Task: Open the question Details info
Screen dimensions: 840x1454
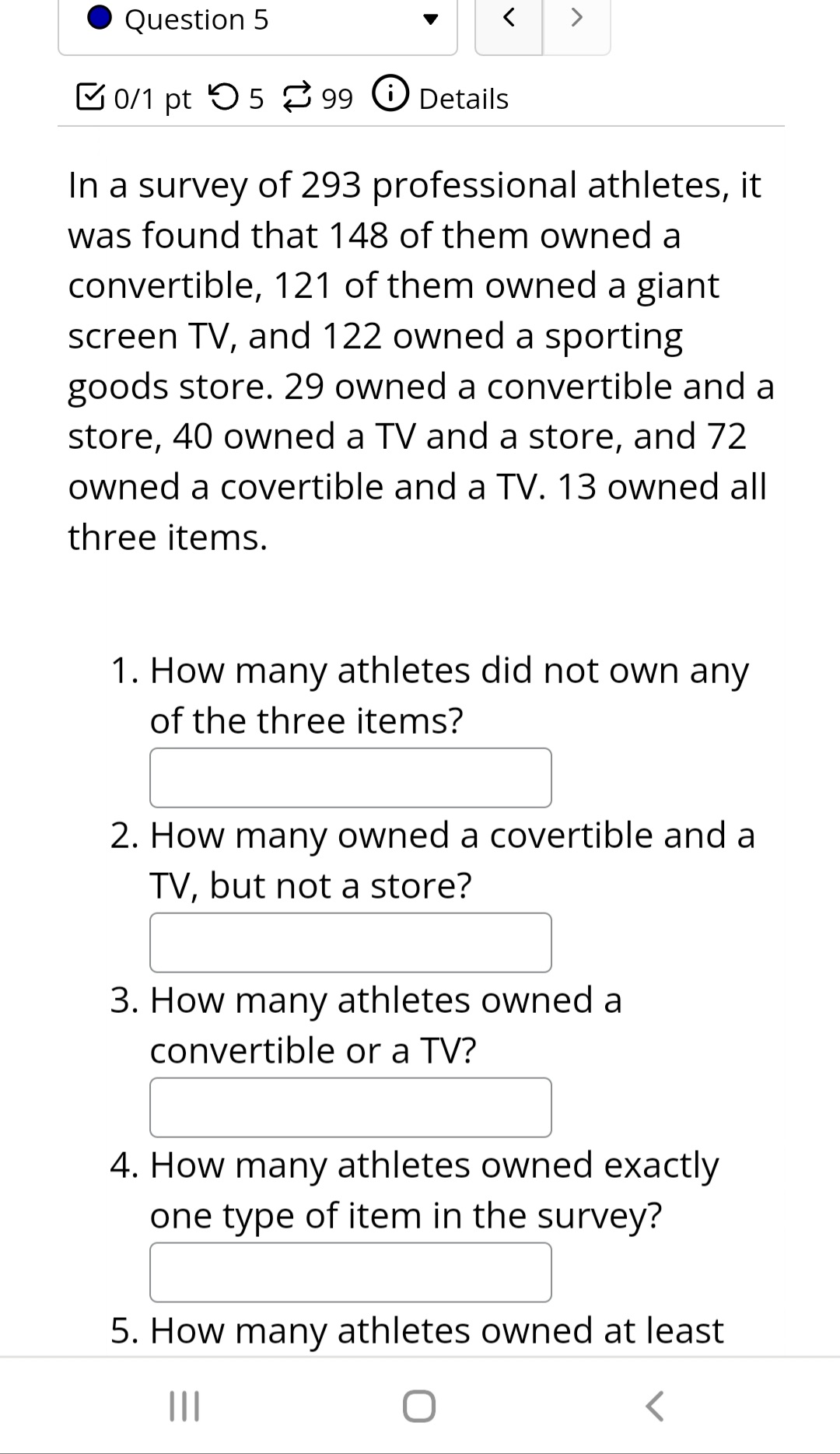Action: point(441,98)
